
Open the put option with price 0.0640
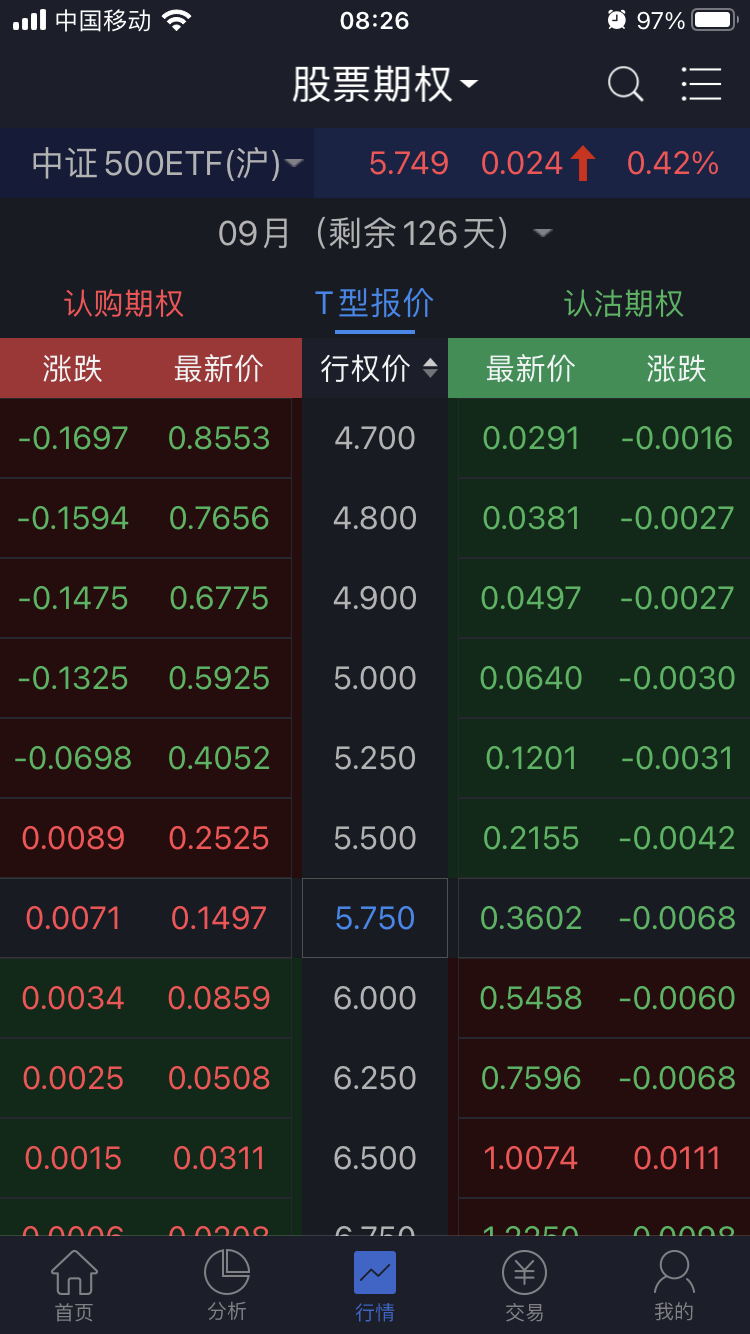[531, 678]
